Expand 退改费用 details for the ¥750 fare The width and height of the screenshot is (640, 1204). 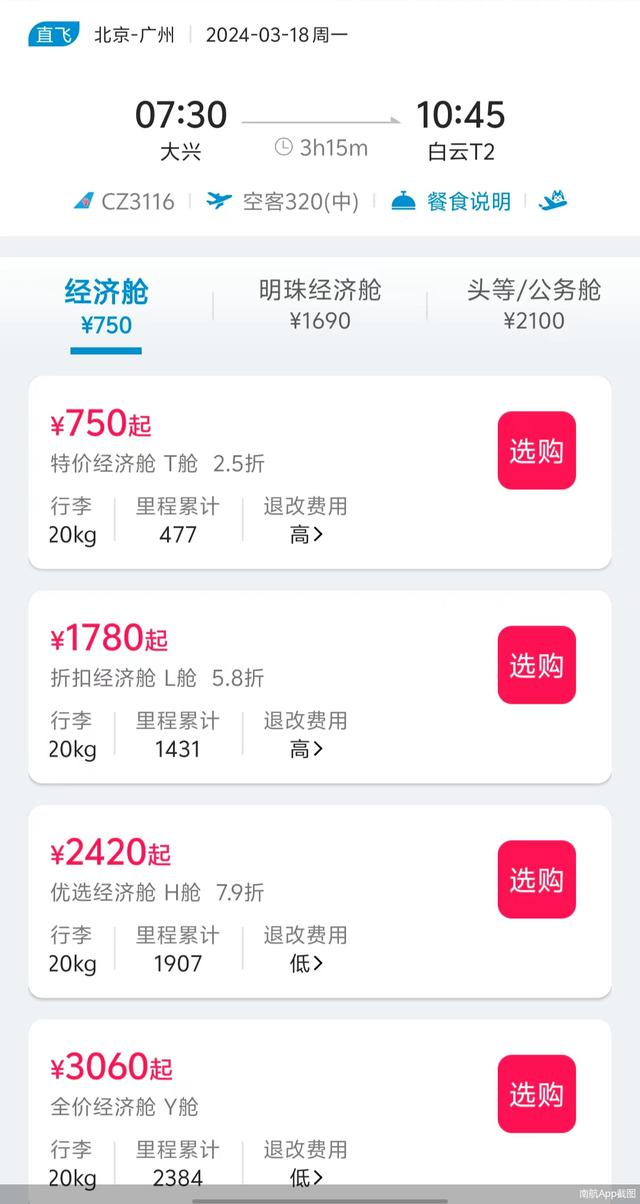click(x=306, y=534)
